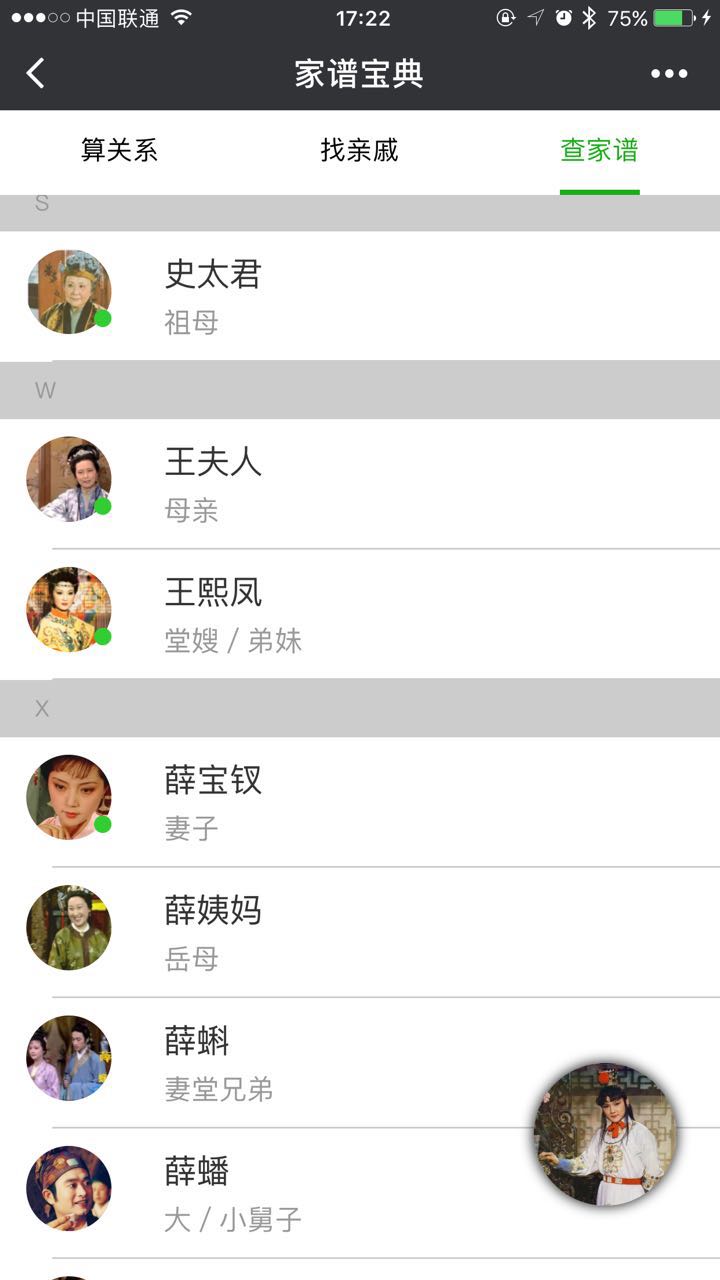
Task: Switch to the 找亲戚 tab
Action: coord(359,151)
